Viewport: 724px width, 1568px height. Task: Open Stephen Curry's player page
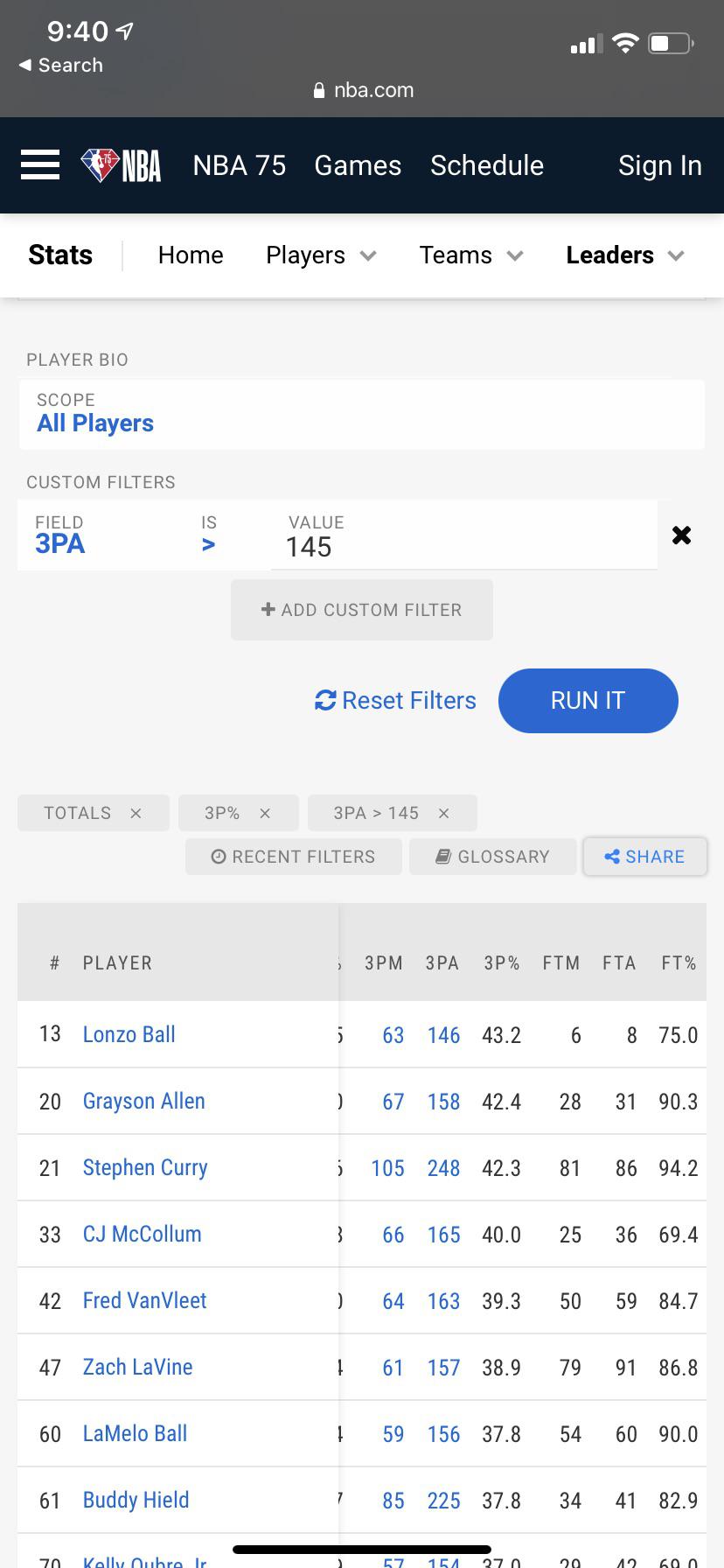tap(144, 1167)
